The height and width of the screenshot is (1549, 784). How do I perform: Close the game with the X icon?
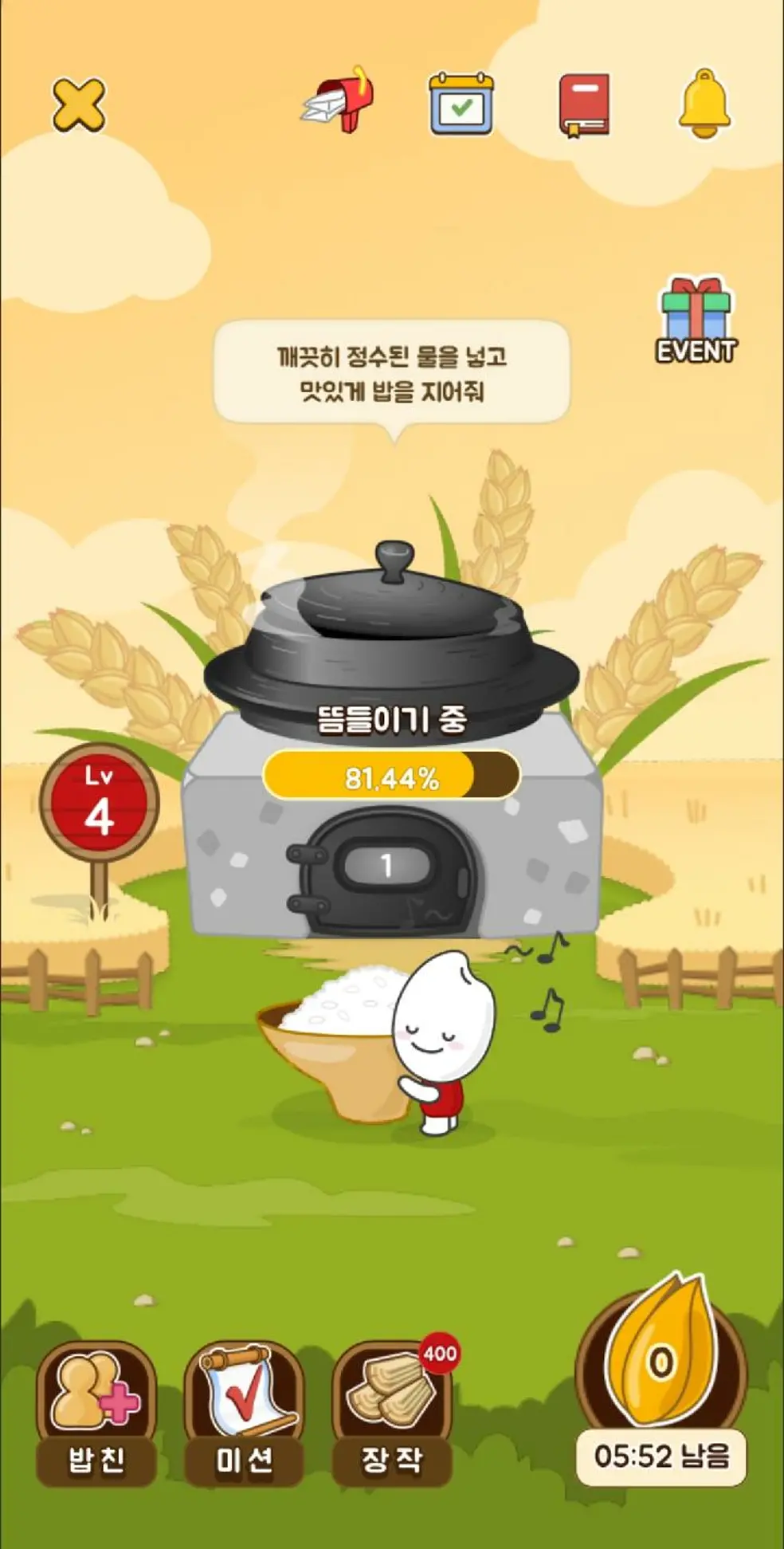(x=78, y=104)
